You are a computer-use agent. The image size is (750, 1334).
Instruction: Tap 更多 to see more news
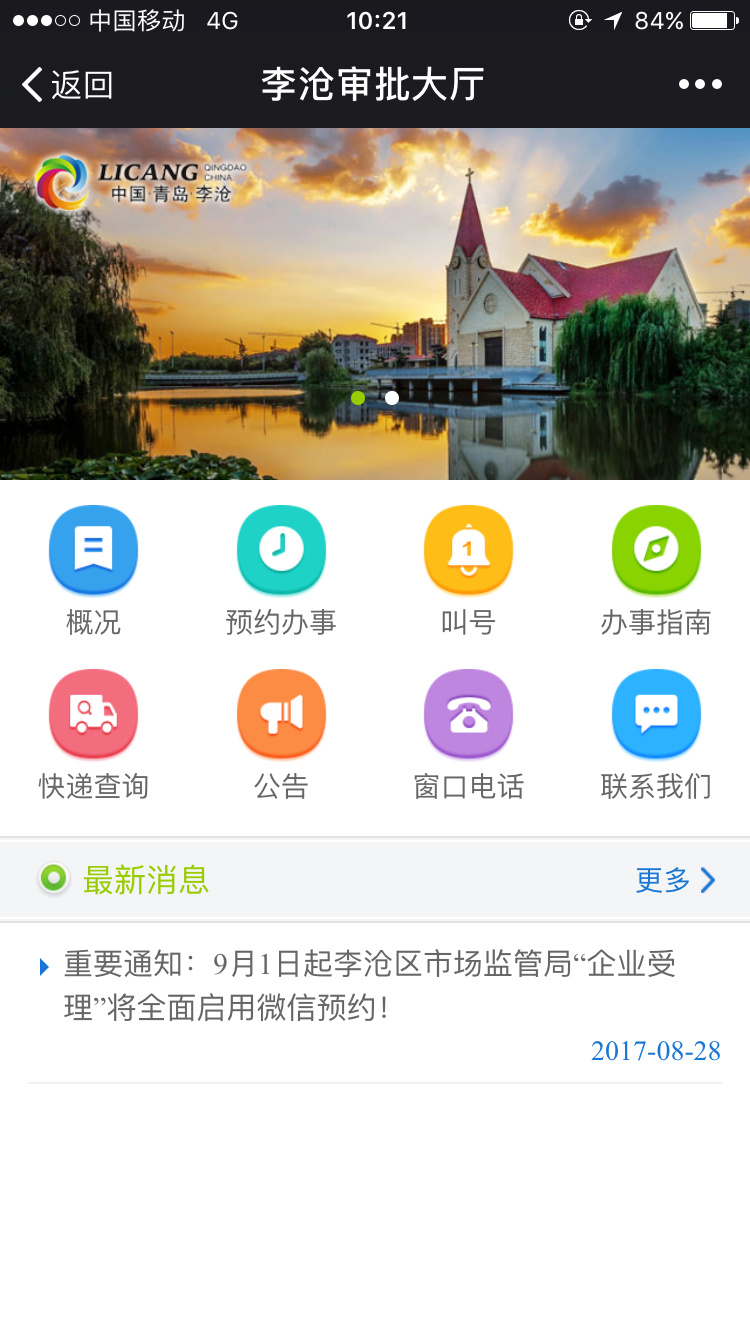tap(676, 880)
